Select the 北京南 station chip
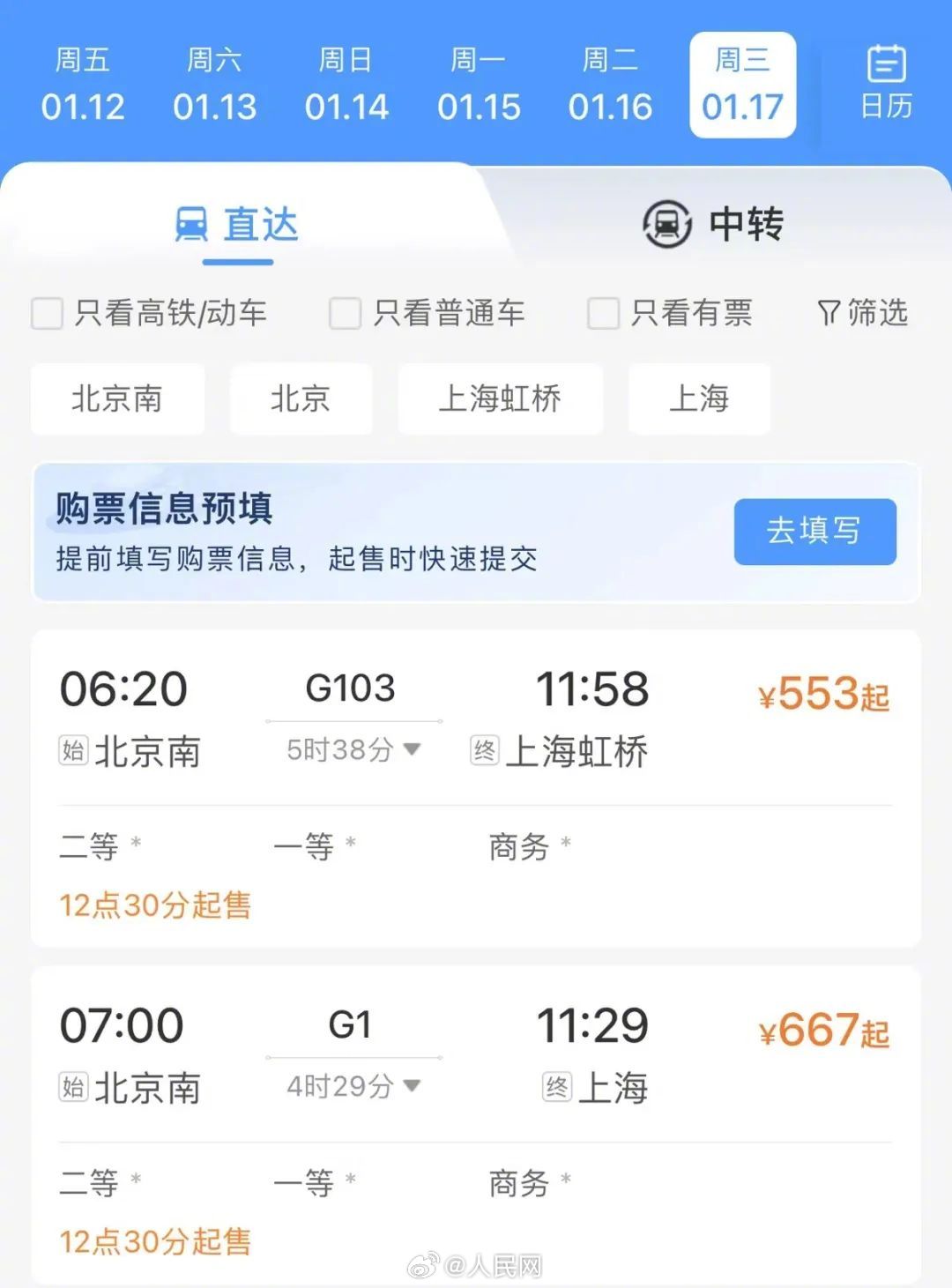 (117, 399)
